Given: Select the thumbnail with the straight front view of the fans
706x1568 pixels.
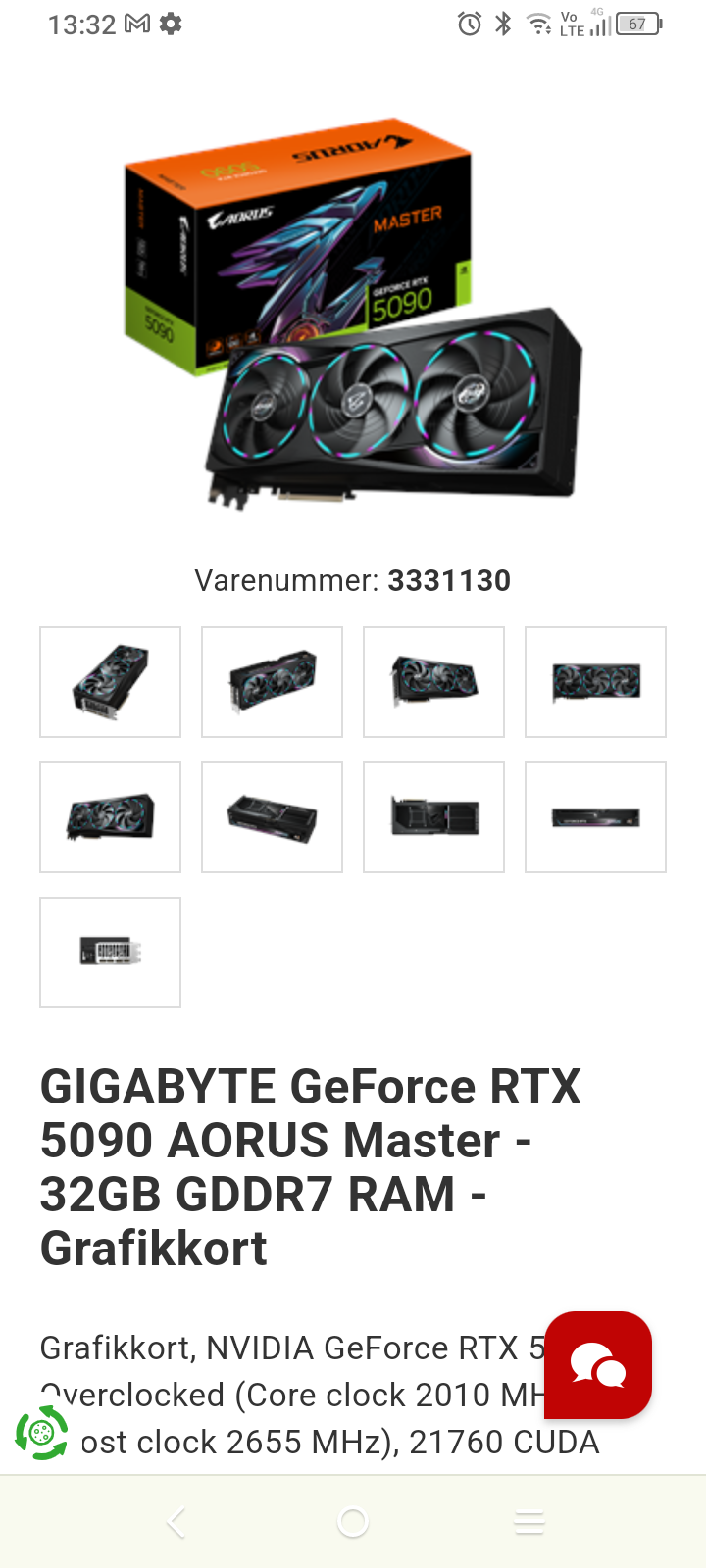Looking at the screenshot, I should click(x=595, y=682).
